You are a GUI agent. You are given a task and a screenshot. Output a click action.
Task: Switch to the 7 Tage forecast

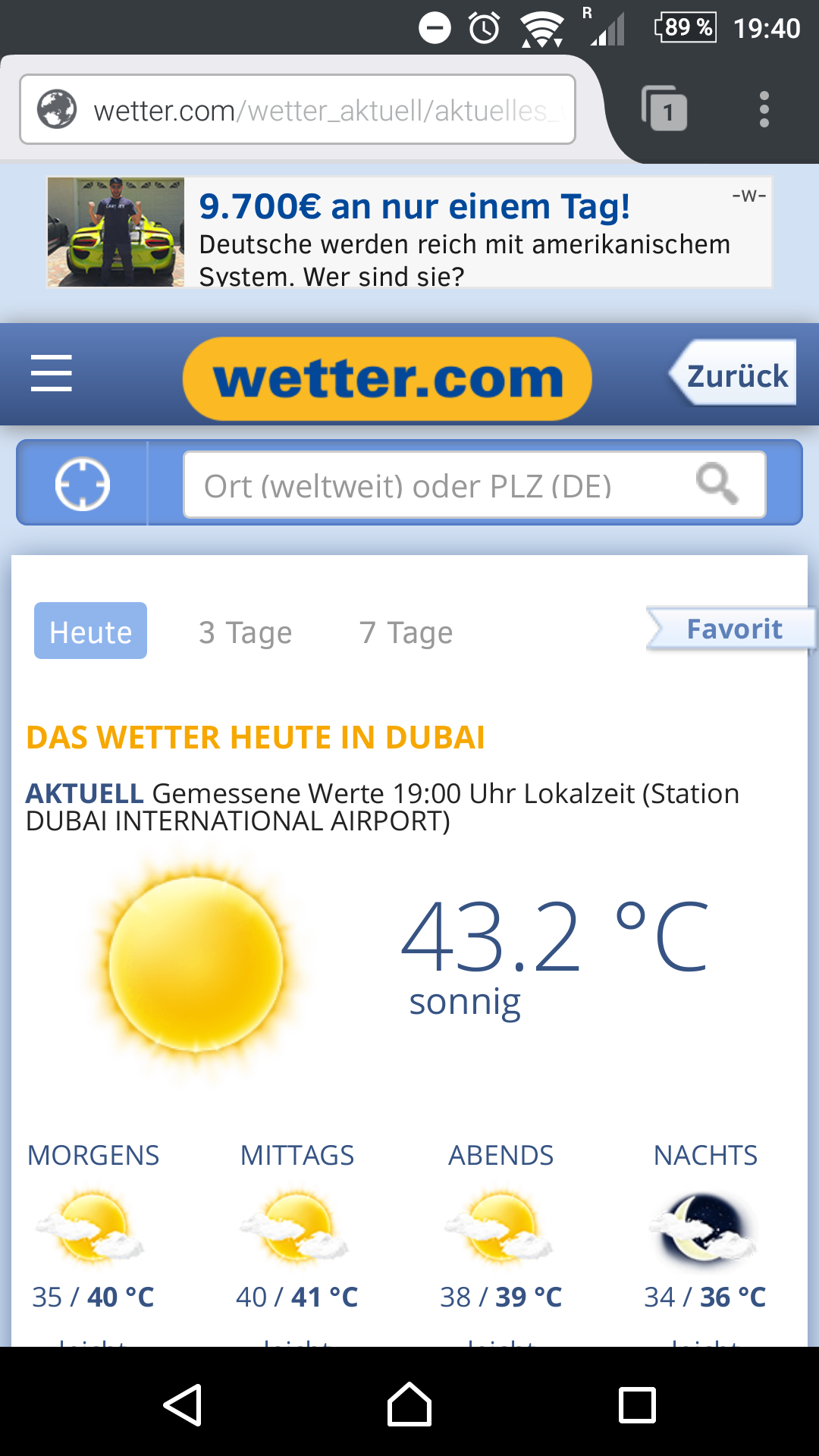pyautogui.click(x=406, y=632)
